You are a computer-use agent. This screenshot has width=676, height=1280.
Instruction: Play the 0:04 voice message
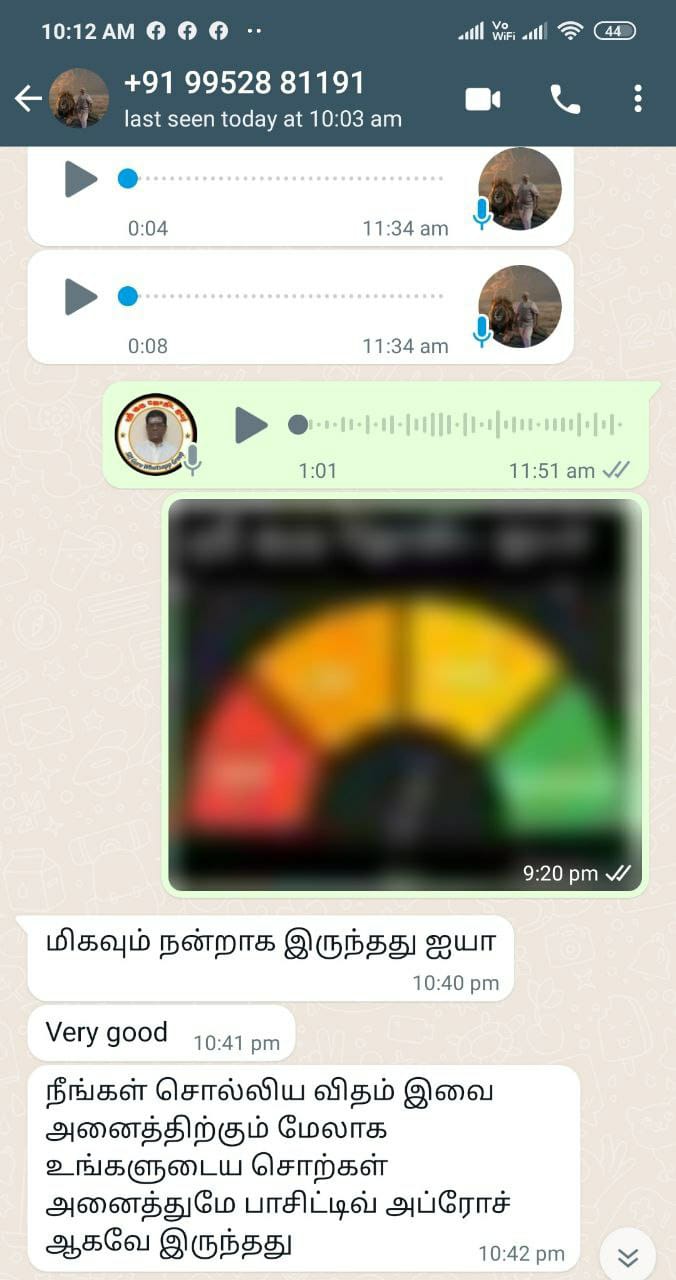click(x=81, y=179)
